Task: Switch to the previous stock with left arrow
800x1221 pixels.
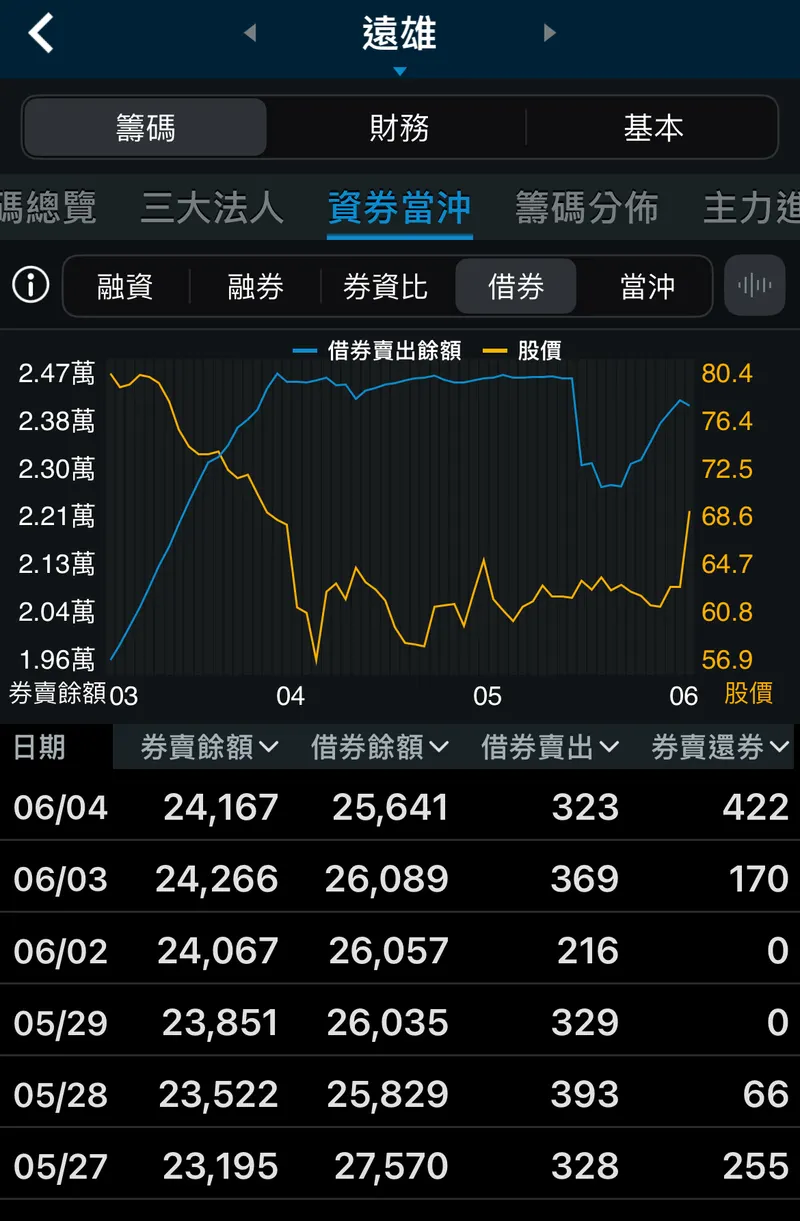Action: pyautogui.click(x=250, y=34)
